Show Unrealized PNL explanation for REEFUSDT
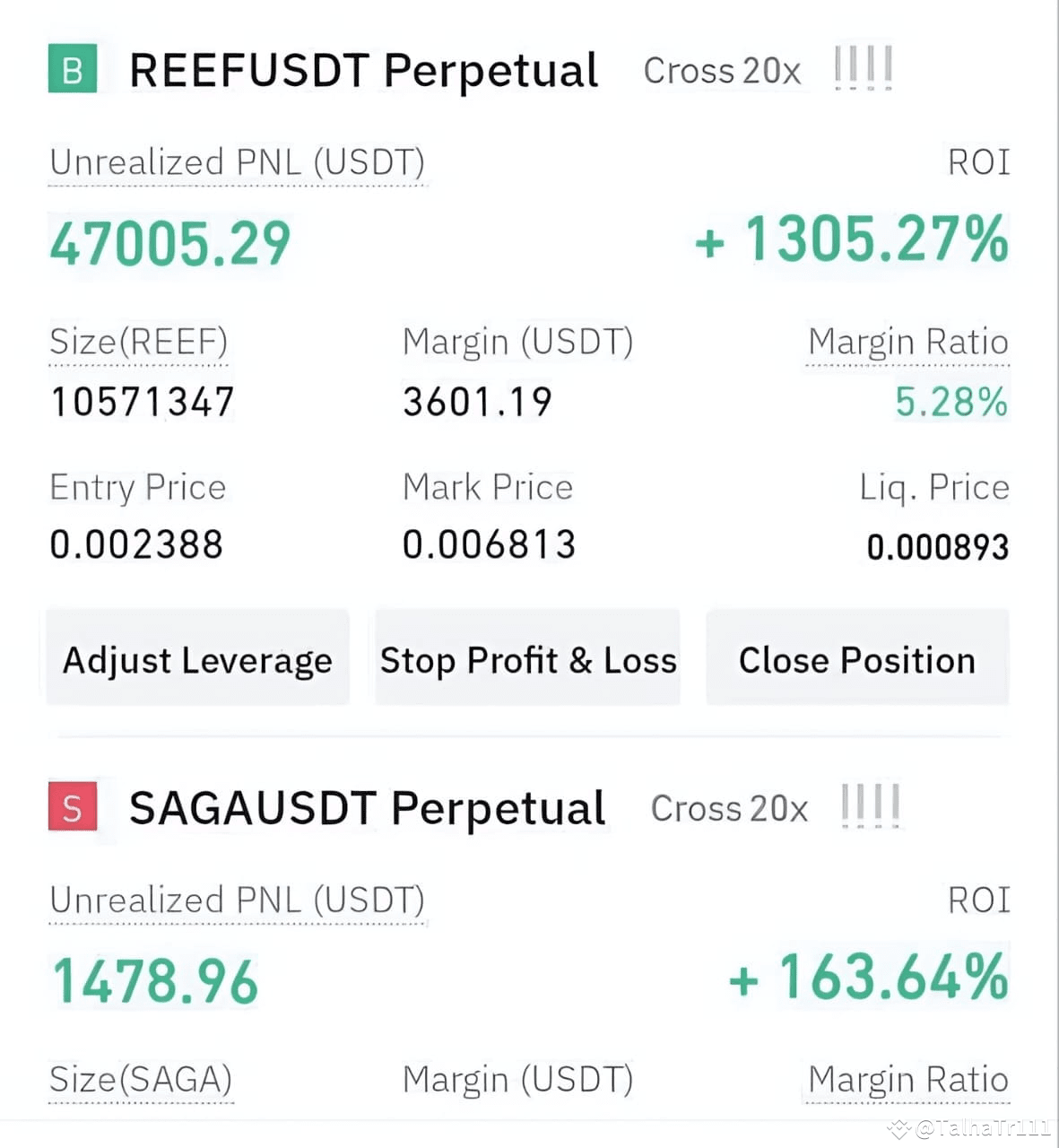 [x=238, y=163]
